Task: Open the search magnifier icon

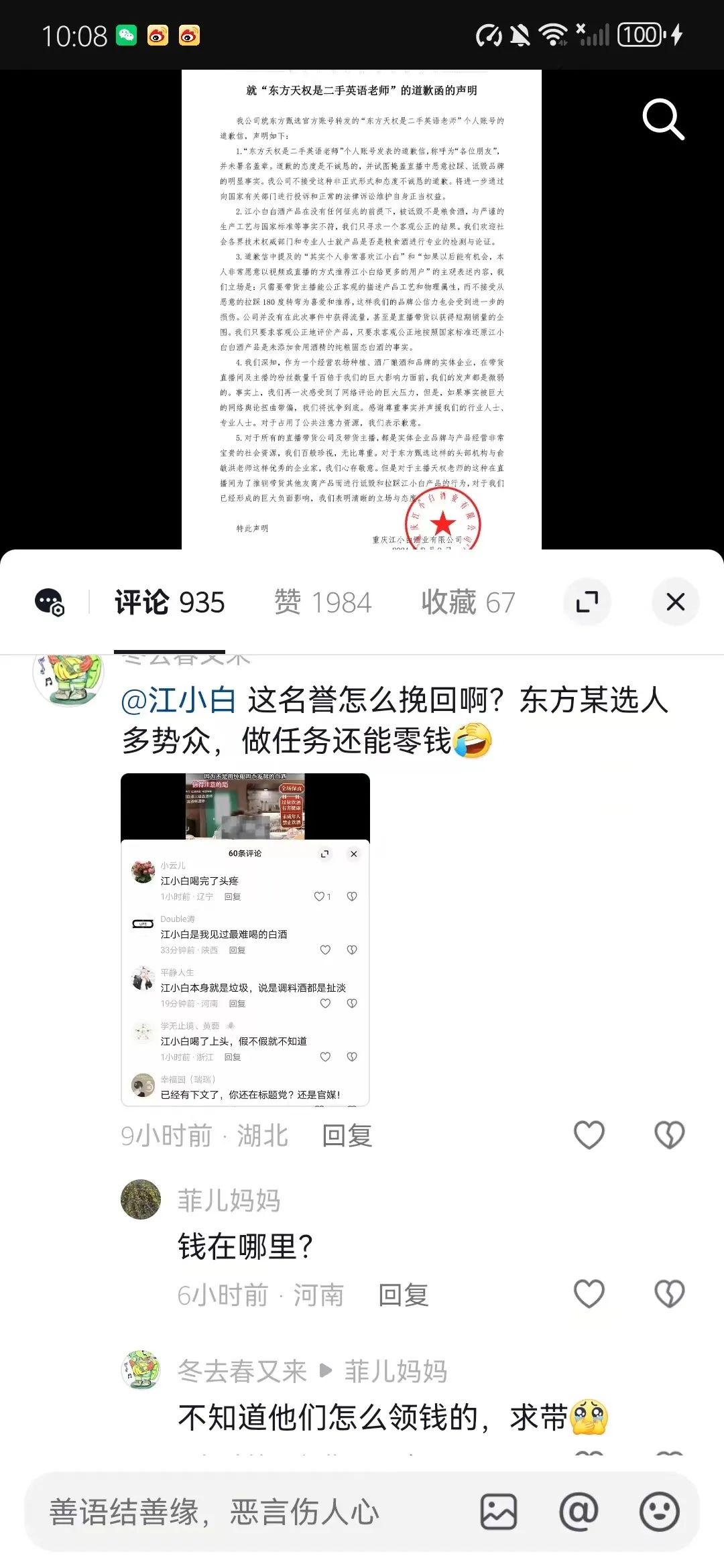Action: coord(662,120)
